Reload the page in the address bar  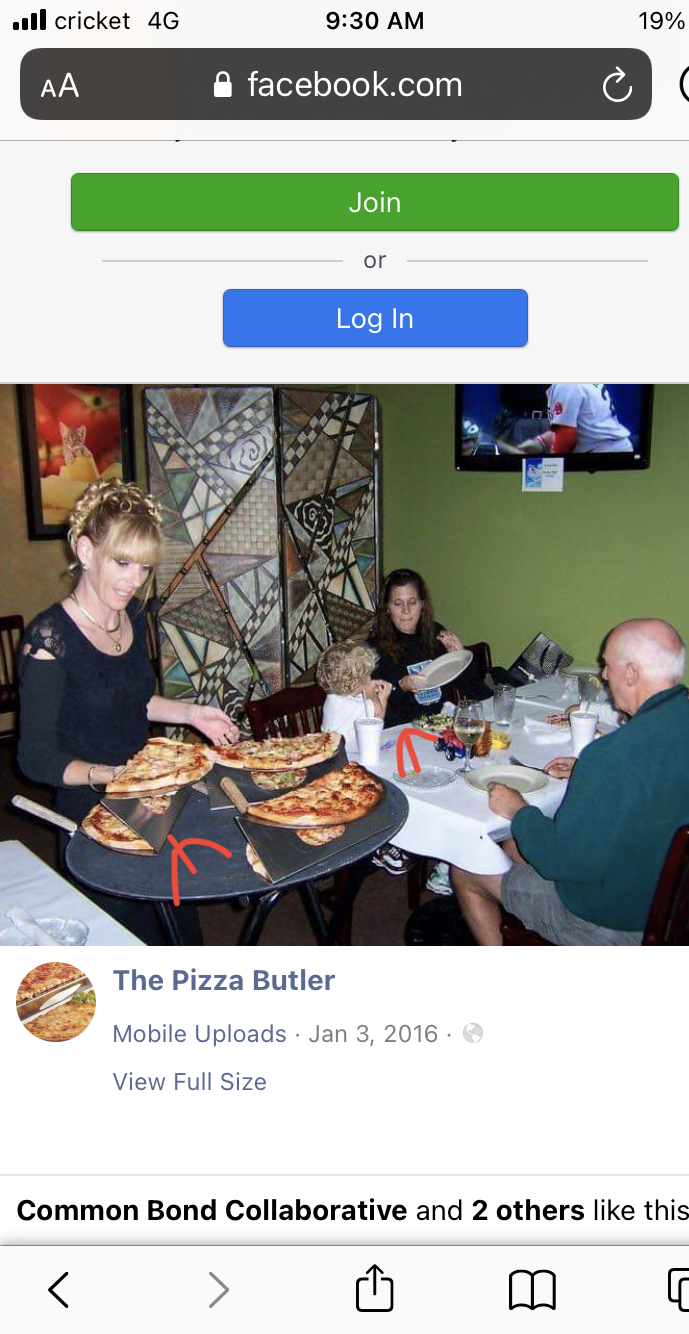pos(617,85)
